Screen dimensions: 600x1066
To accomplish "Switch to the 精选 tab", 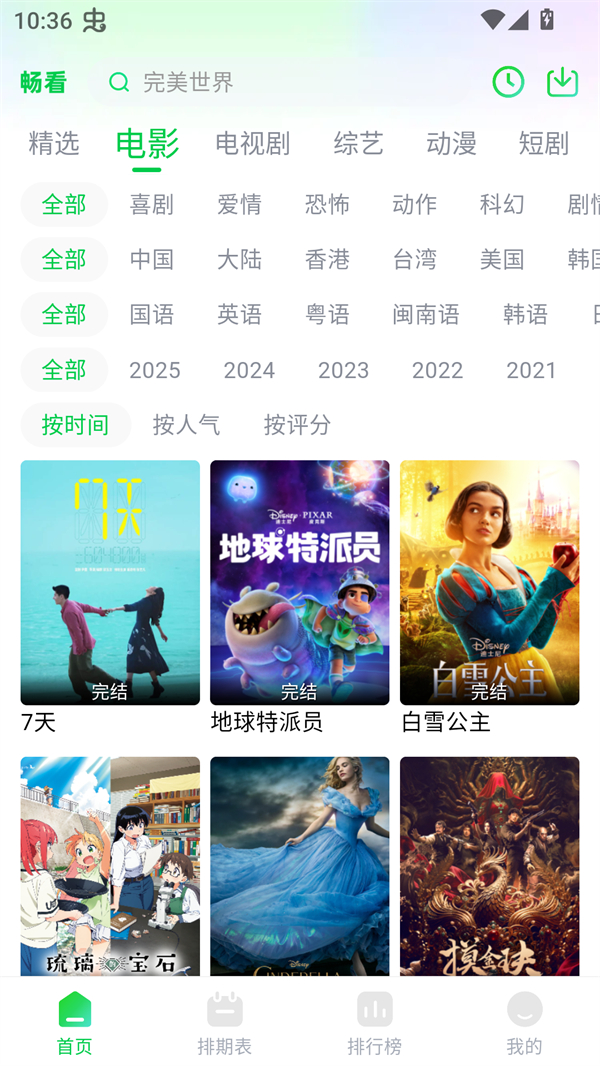I will point(54,144).
